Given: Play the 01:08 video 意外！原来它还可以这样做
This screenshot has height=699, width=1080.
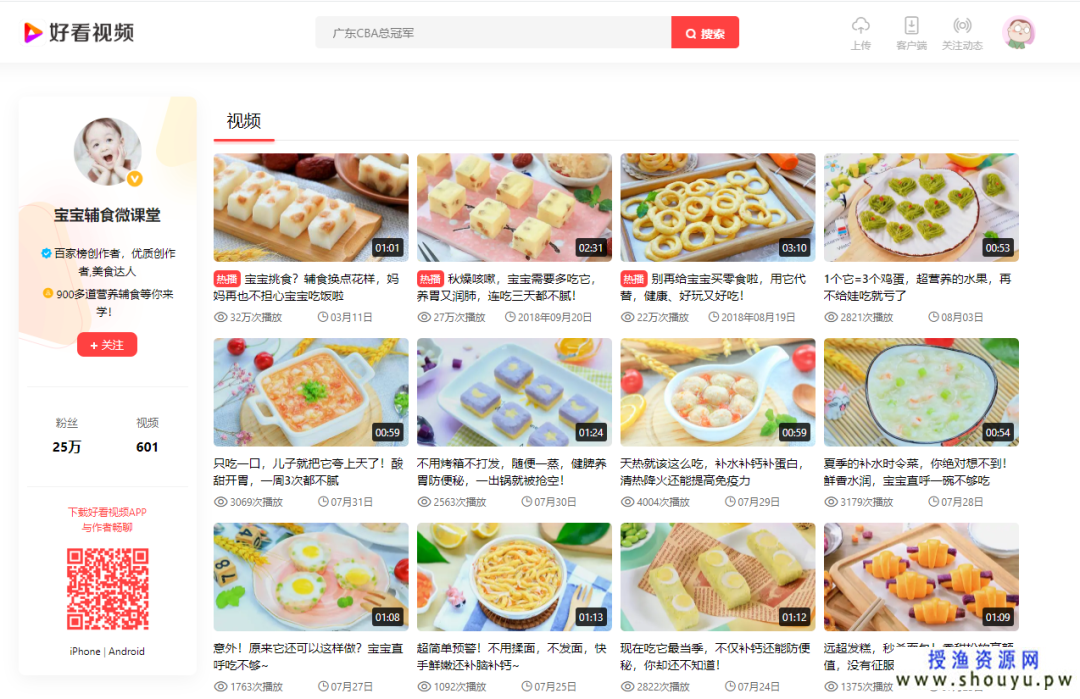Looking at the screenshot, I should pyautogui.click(x=310, y=577).
